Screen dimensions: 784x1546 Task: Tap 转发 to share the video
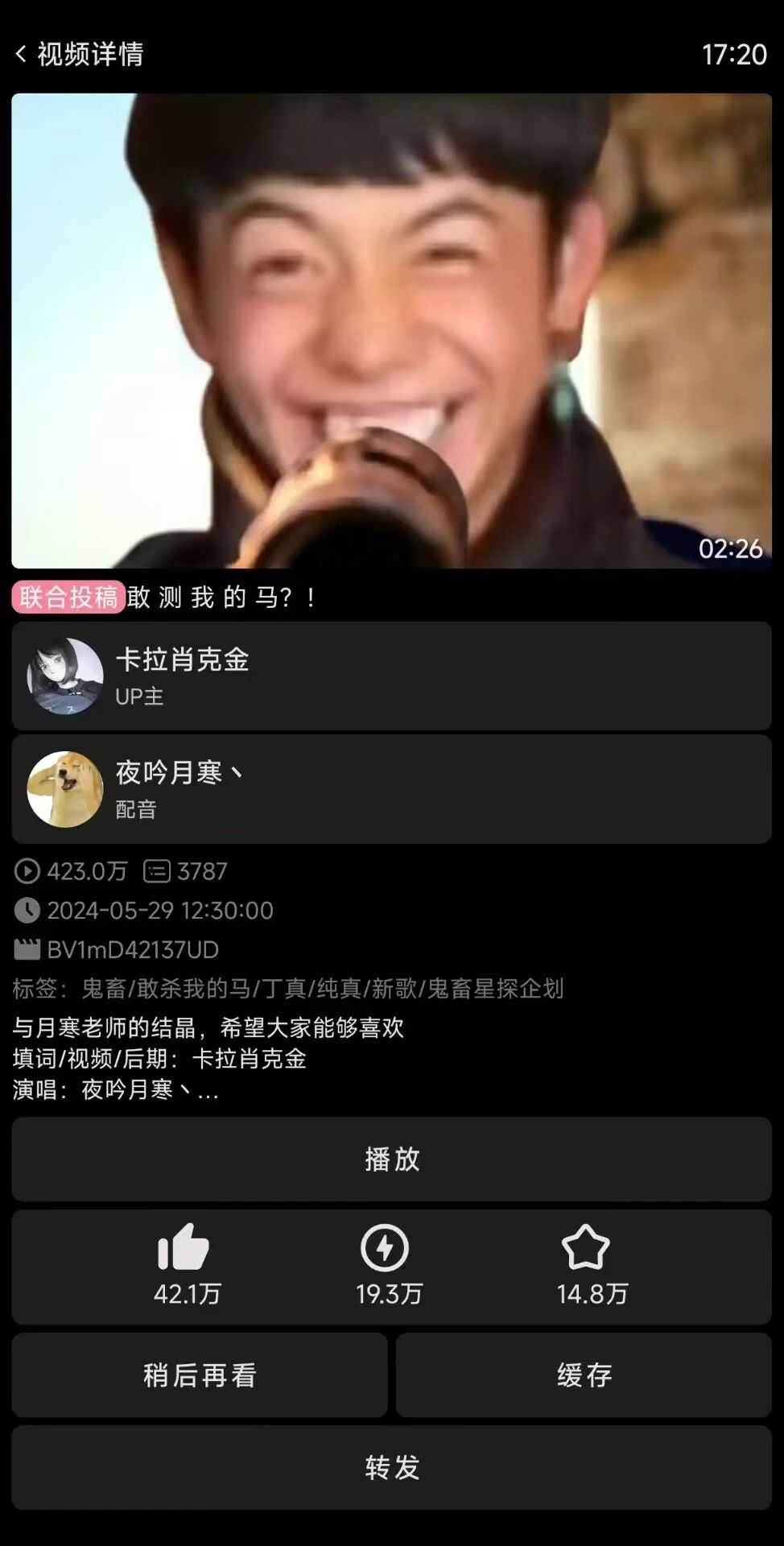coord(392,1467)
